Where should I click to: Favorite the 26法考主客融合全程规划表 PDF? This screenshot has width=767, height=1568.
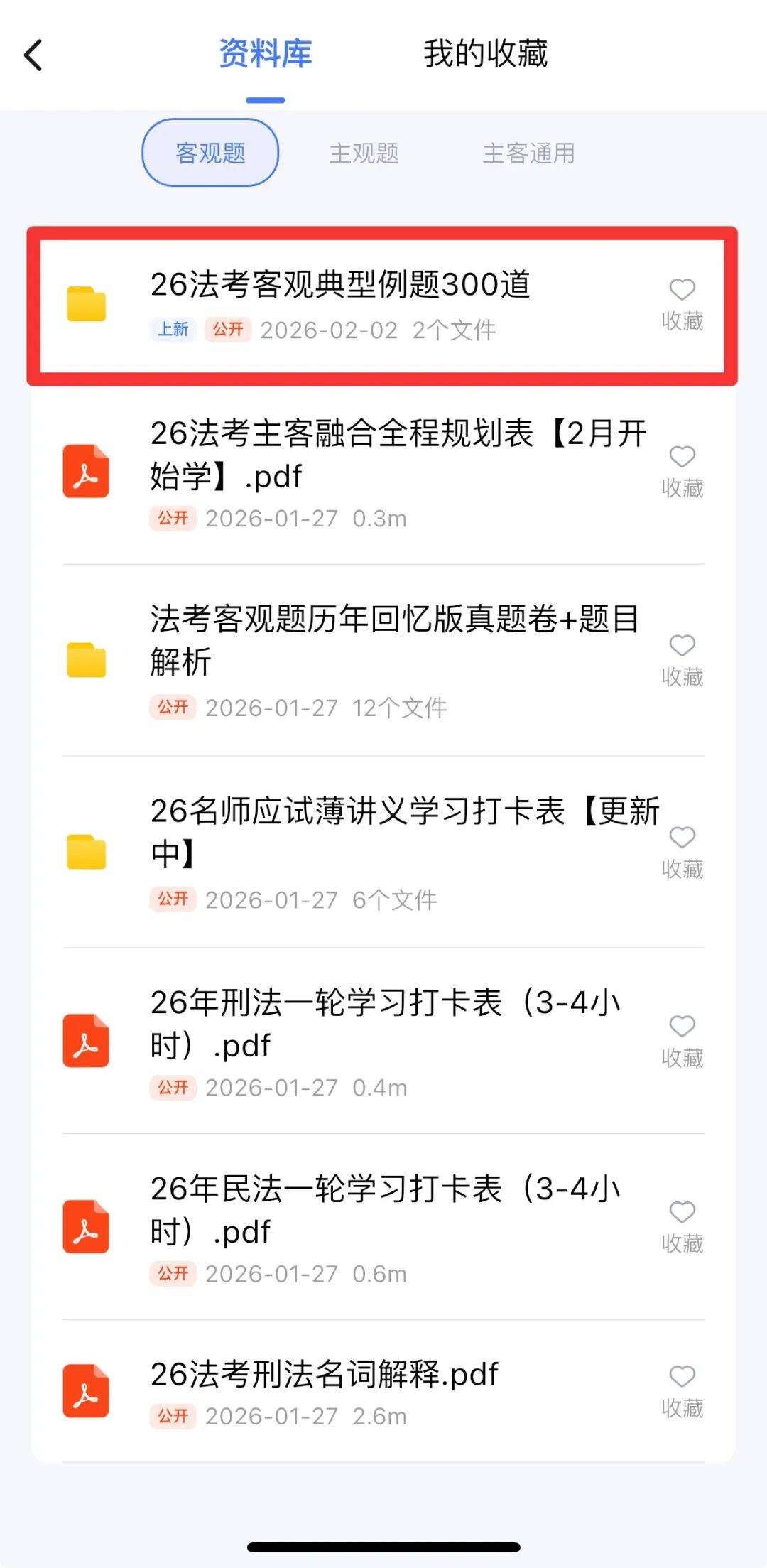point(682,470)
